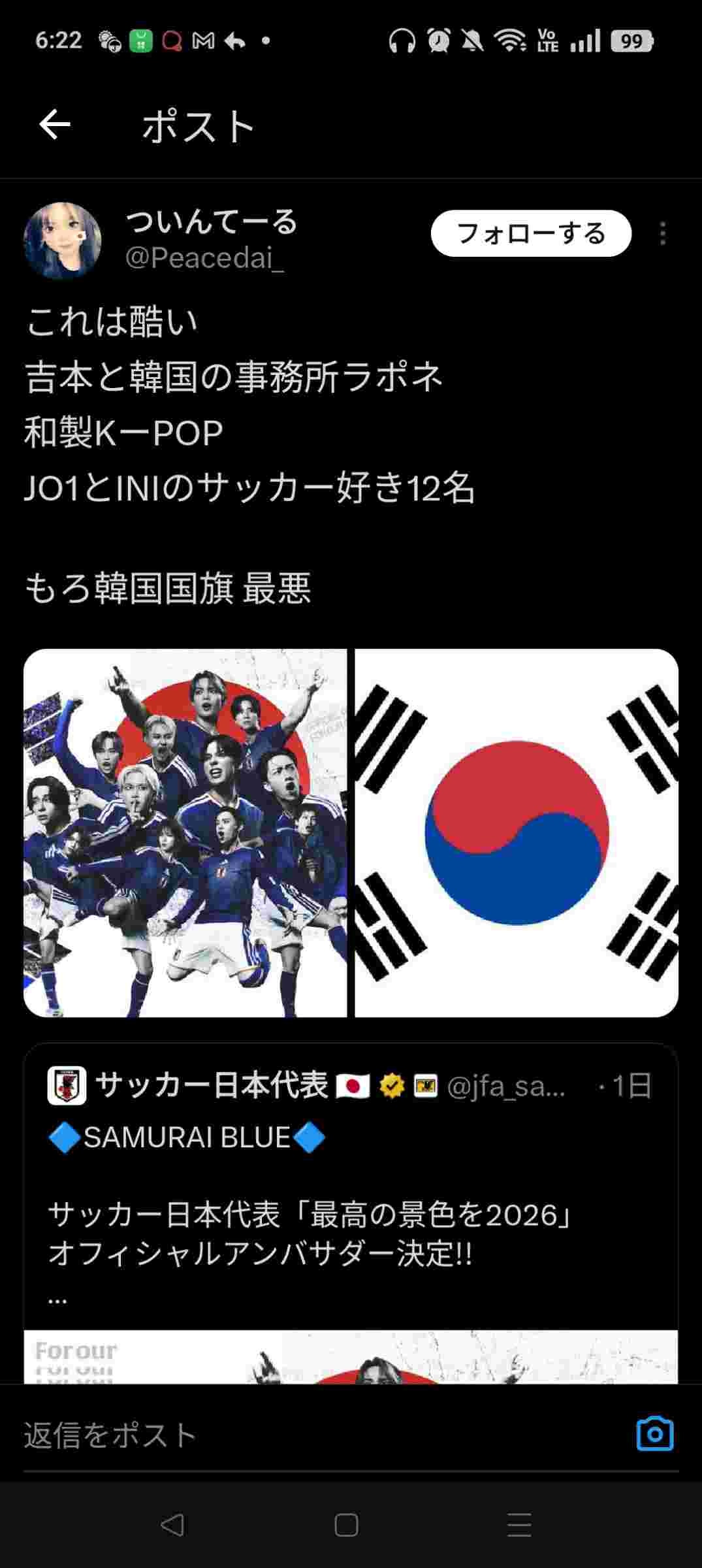Open ついんてーる's profile picture
702x1568 pixels.
63,240
